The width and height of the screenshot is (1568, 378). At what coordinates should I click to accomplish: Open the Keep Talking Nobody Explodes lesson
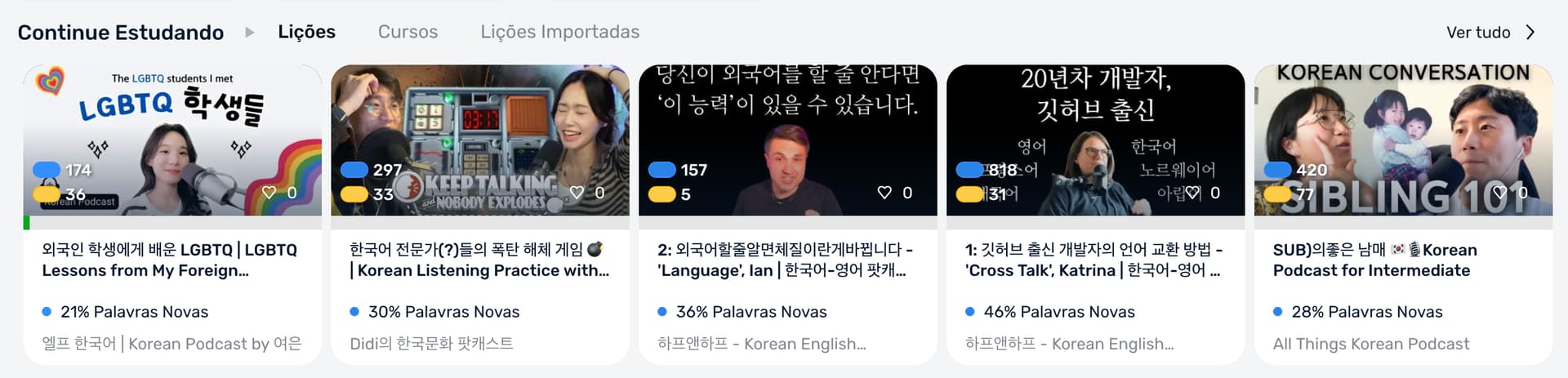coord(479,260)
